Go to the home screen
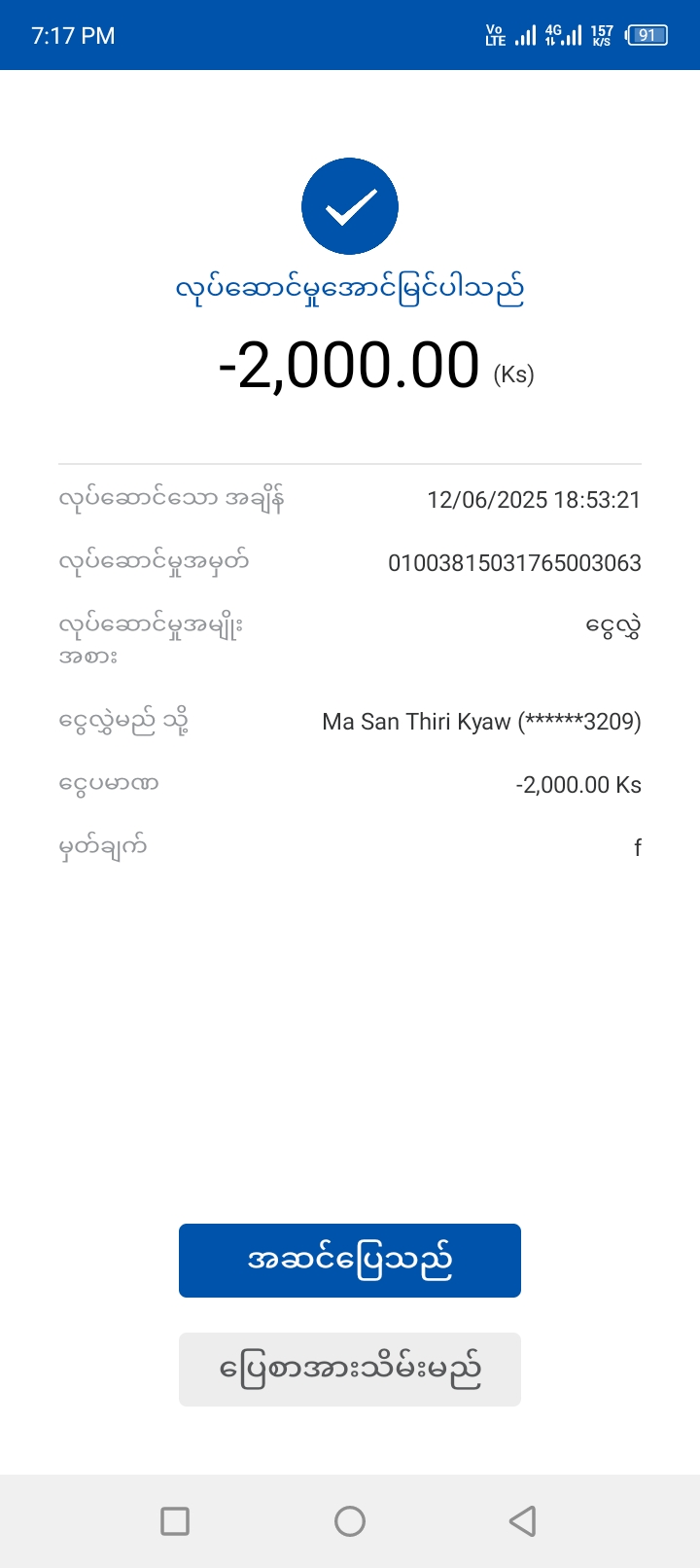Viewport: 700px width, 1568px height. click(x=350, y=1520)
